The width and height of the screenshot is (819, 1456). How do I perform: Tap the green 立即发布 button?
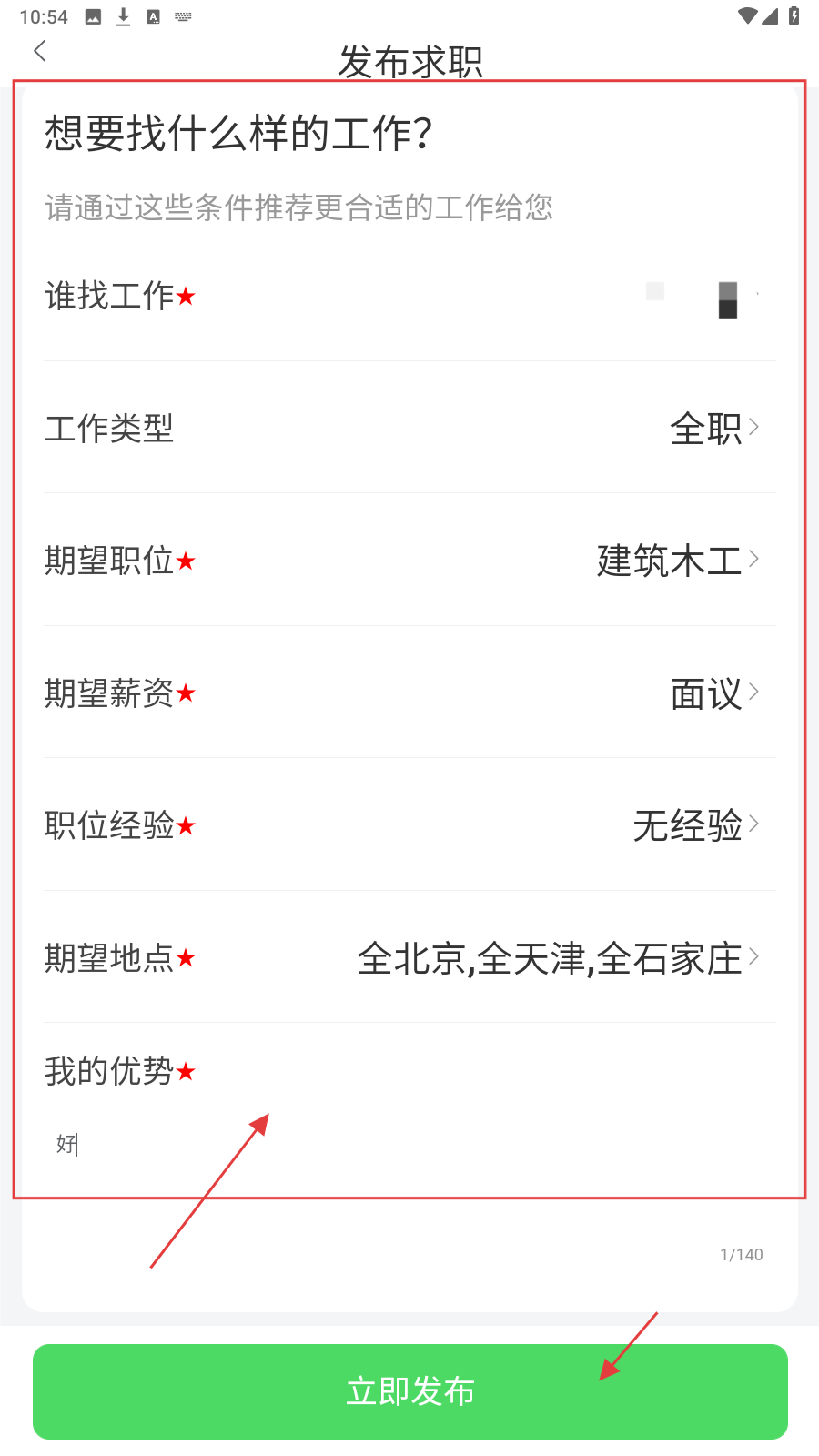[409, 1390]
